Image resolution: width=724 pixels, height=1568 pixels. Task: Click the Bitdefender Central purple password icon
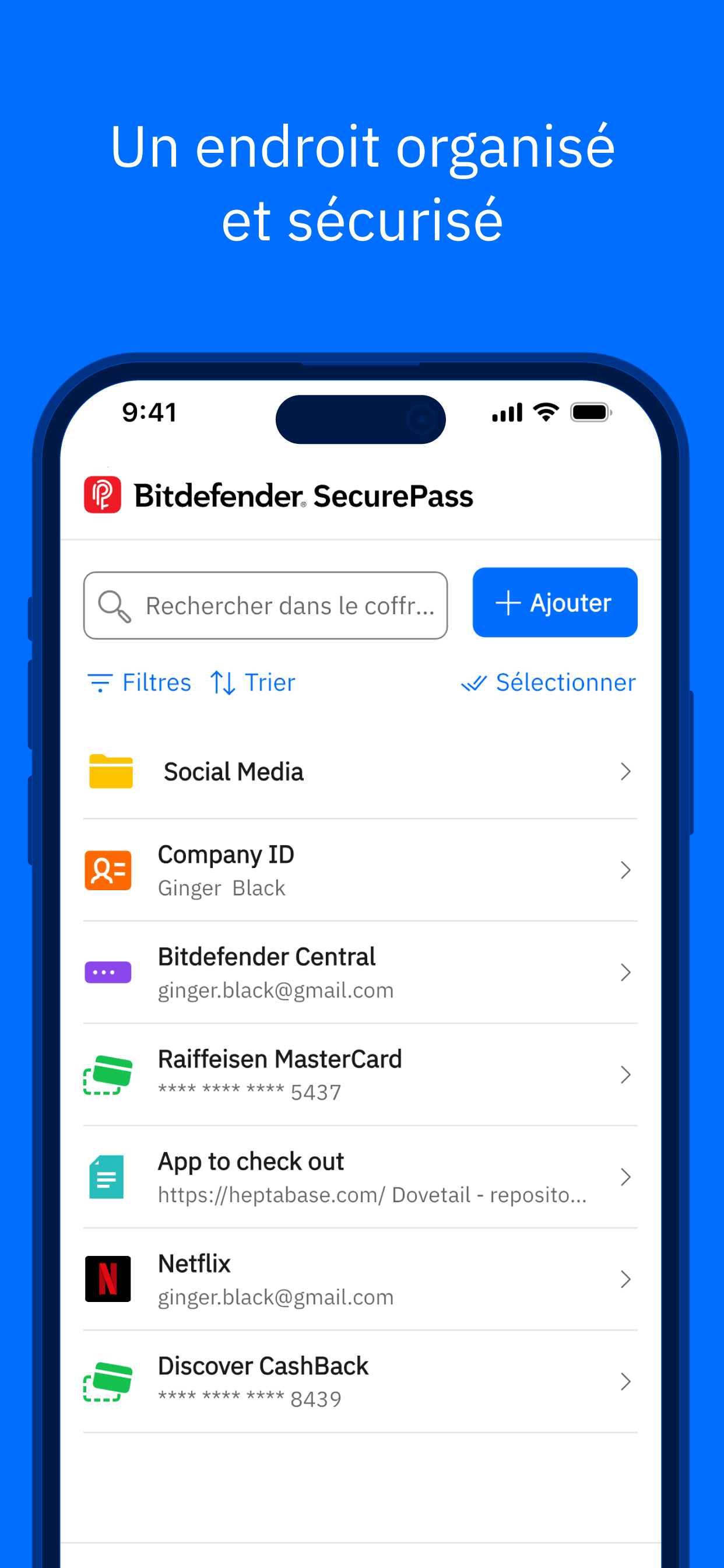(x=108, y=971)
